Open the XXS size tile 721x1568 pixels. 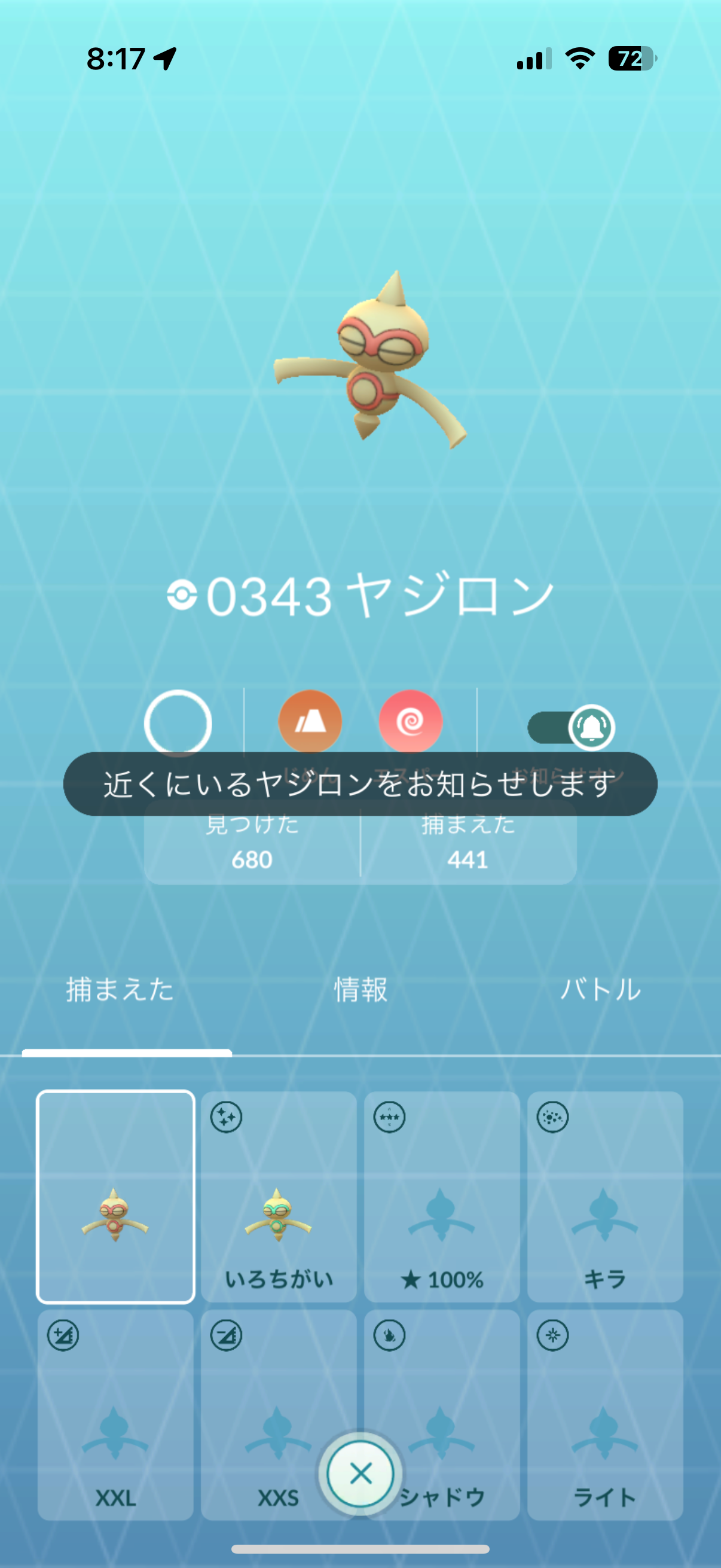coord(268,1400)
